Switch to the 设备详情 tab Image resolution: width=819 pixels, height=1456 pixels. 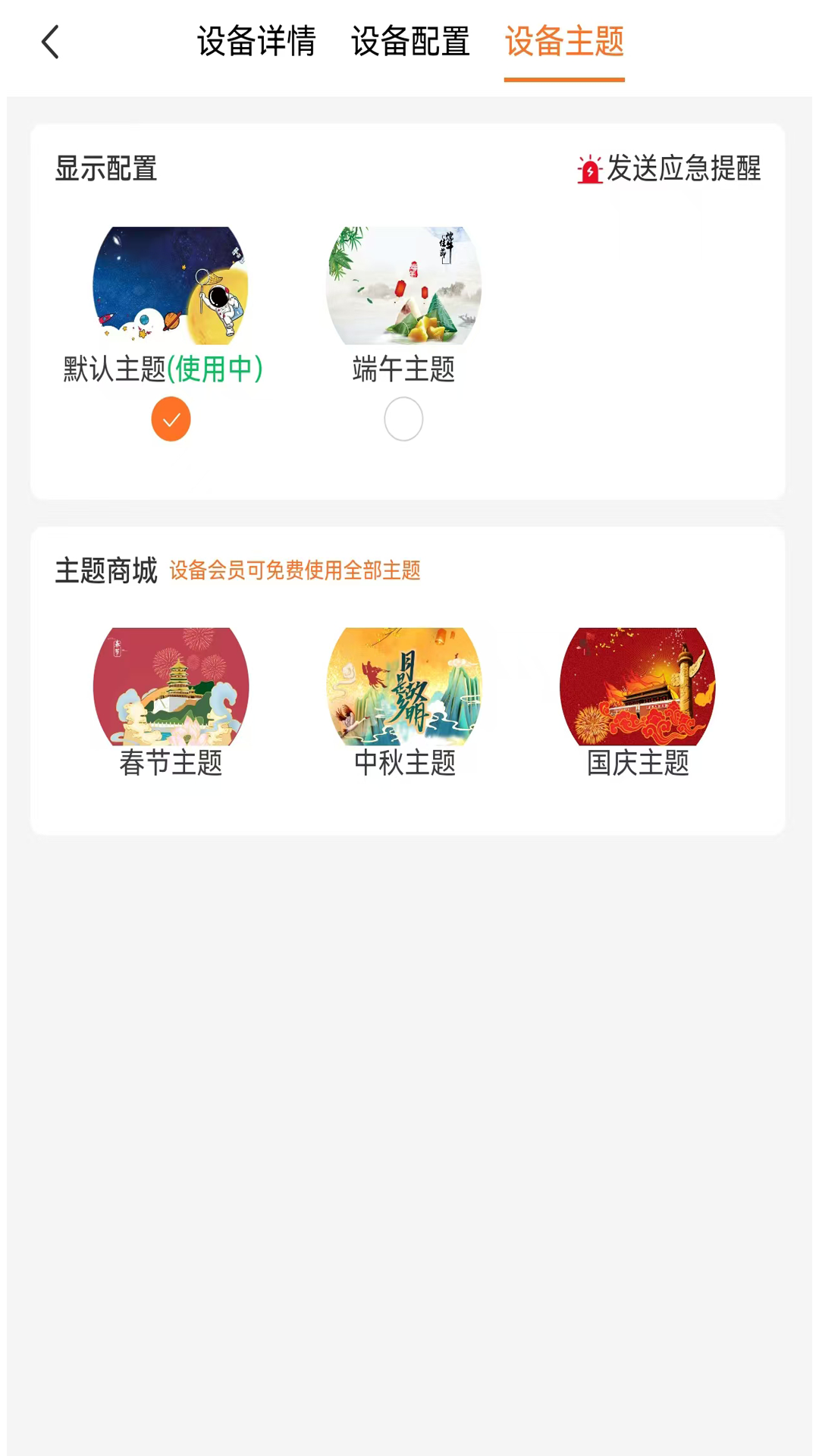[256, 42]
